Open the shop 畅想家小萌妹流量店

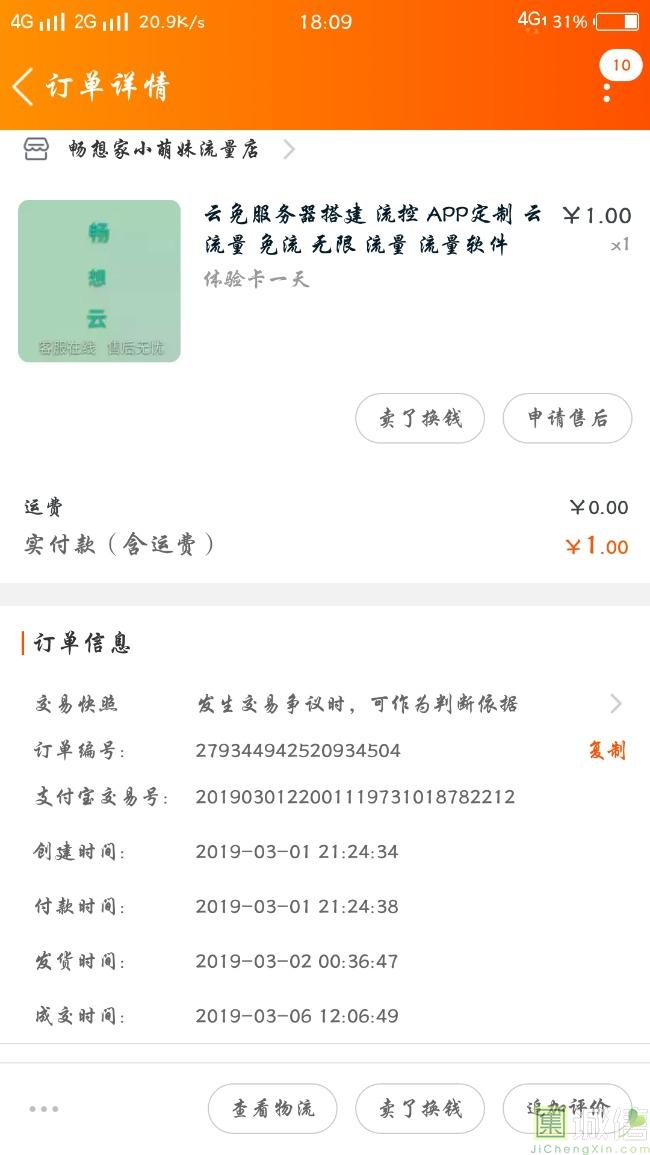160,150
